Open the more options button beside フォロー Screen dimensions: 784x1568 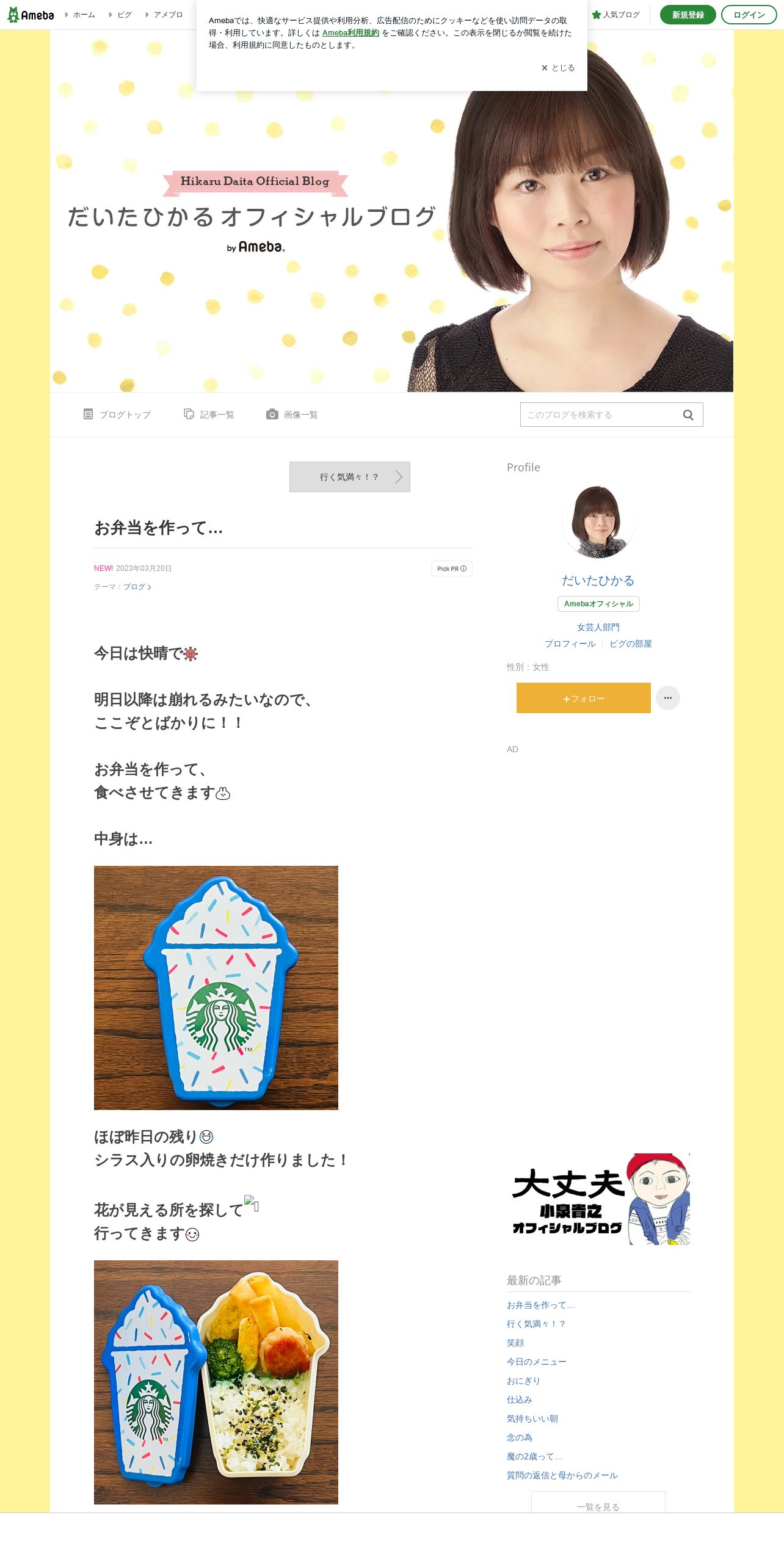pos(668,698)
